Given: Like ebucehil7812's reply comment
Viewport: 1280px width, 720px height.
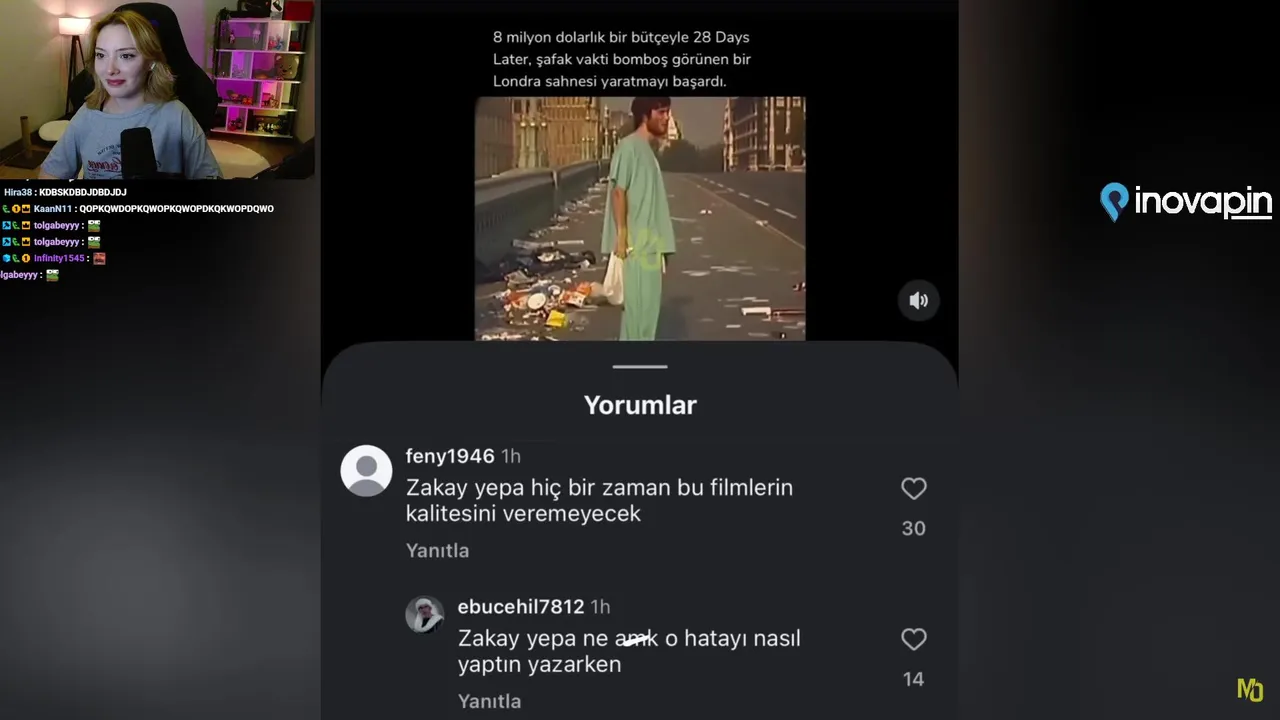Looking at the screenshot, I should (913, 639).
